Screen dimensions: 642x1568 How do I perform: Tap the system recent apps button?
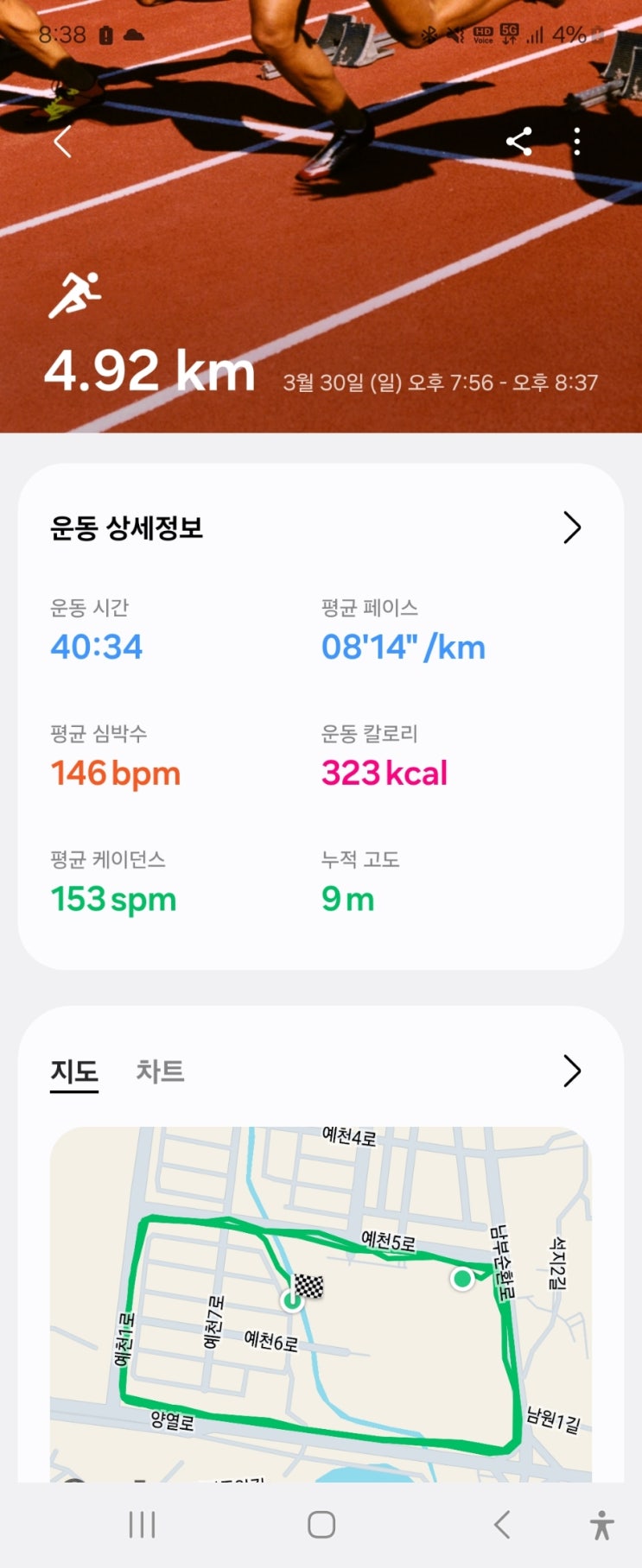click(142, 1525)
